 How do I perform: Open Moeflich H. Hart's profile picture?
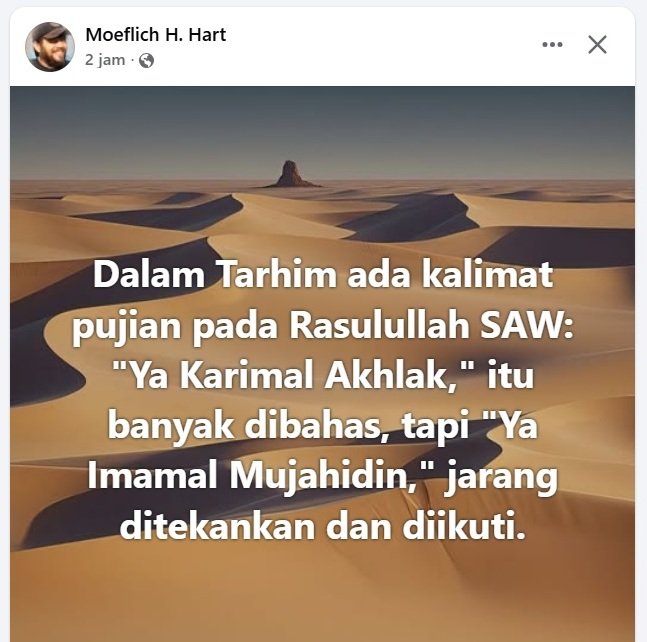coord(49,46)
